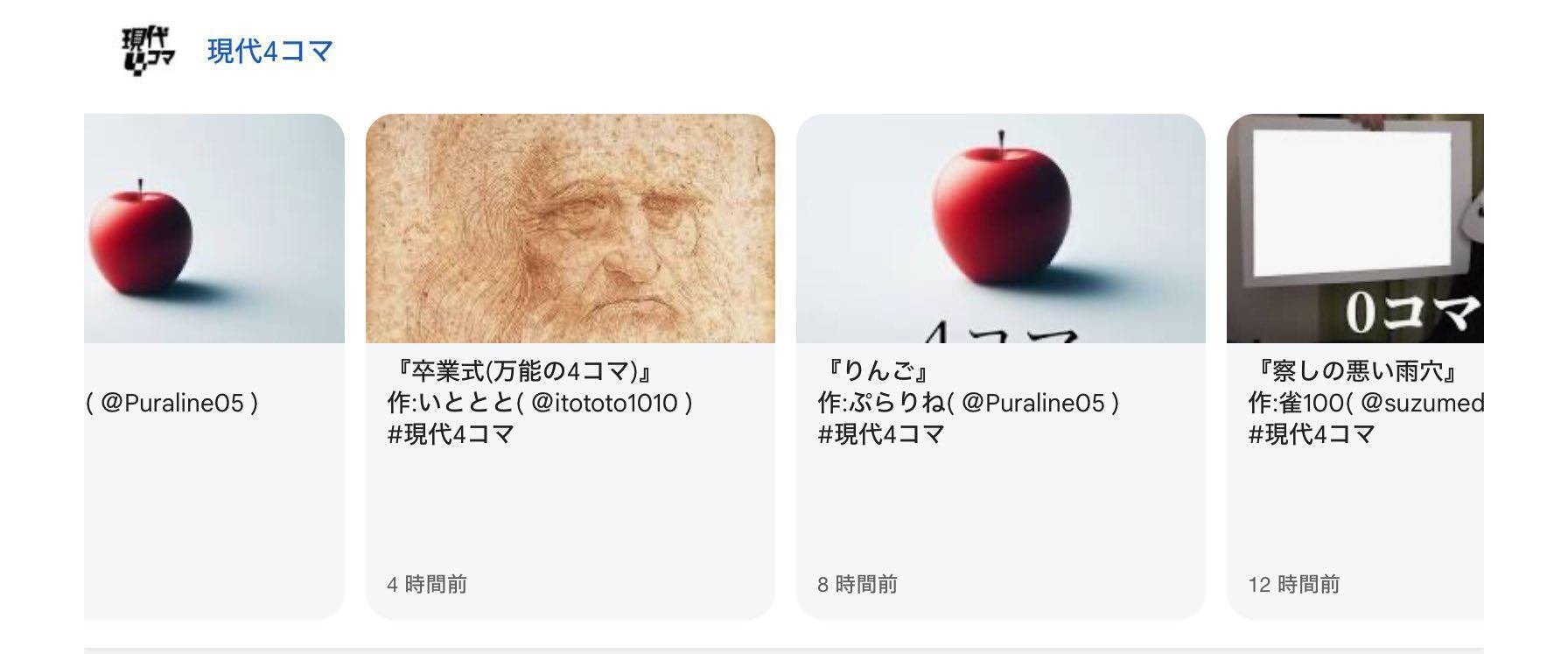Open the りんご card posted 8 時間前
The width and height of the screenshot is (1568, 654).
point(1000,366)
